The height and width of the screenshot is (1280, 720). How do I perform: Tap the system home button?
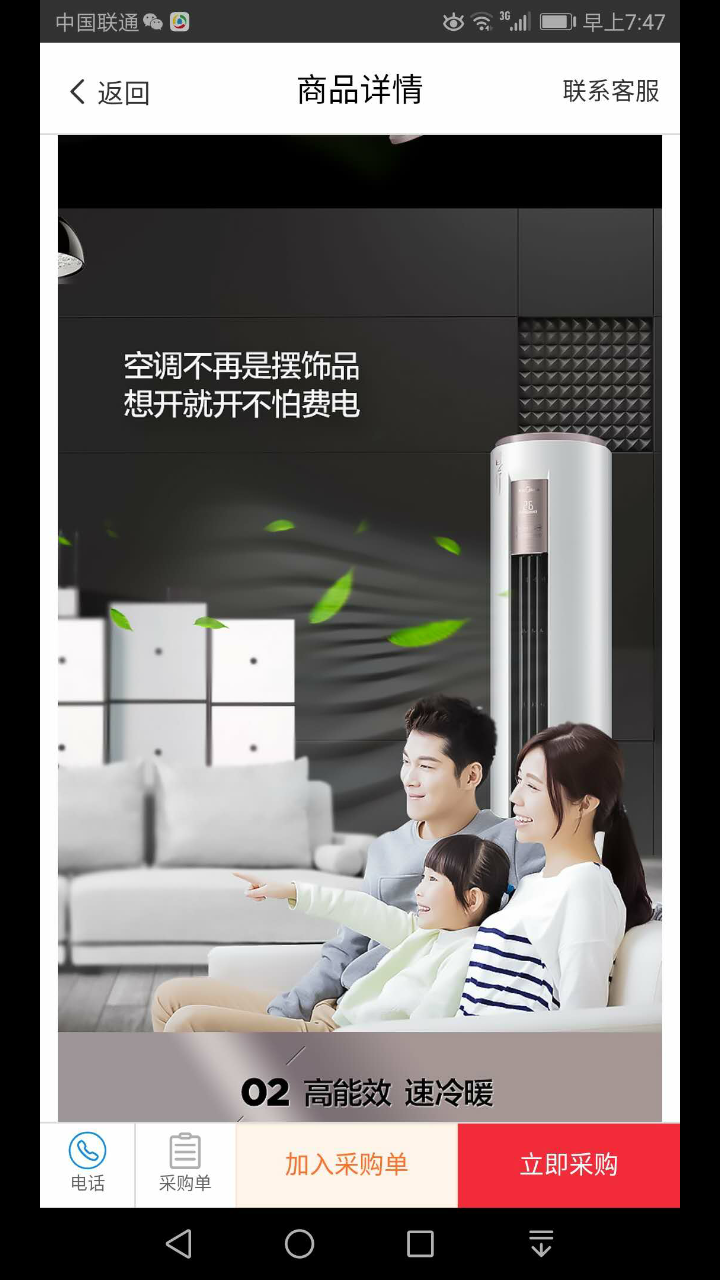click(300, 1243)
